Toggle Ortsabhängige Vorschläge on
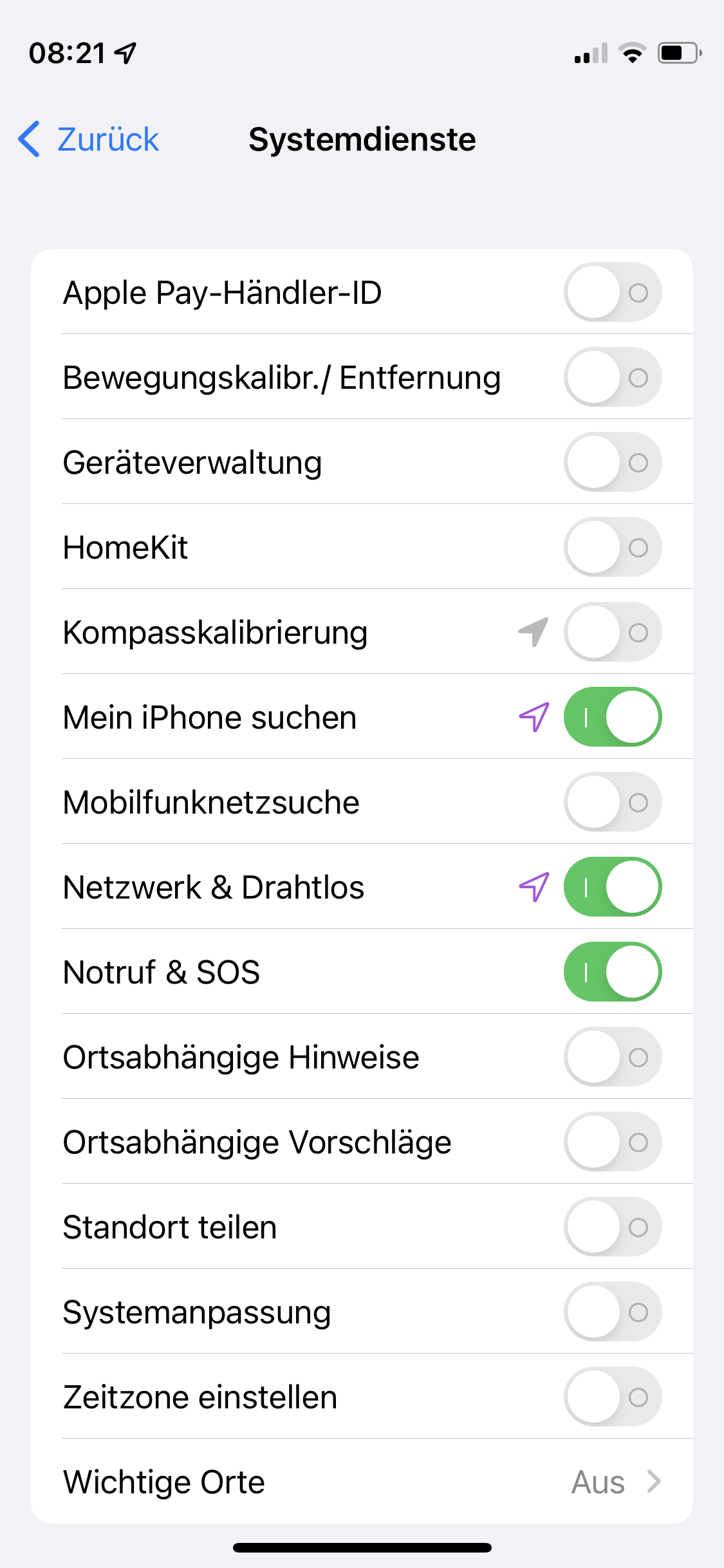 [x=612, y=1142]
